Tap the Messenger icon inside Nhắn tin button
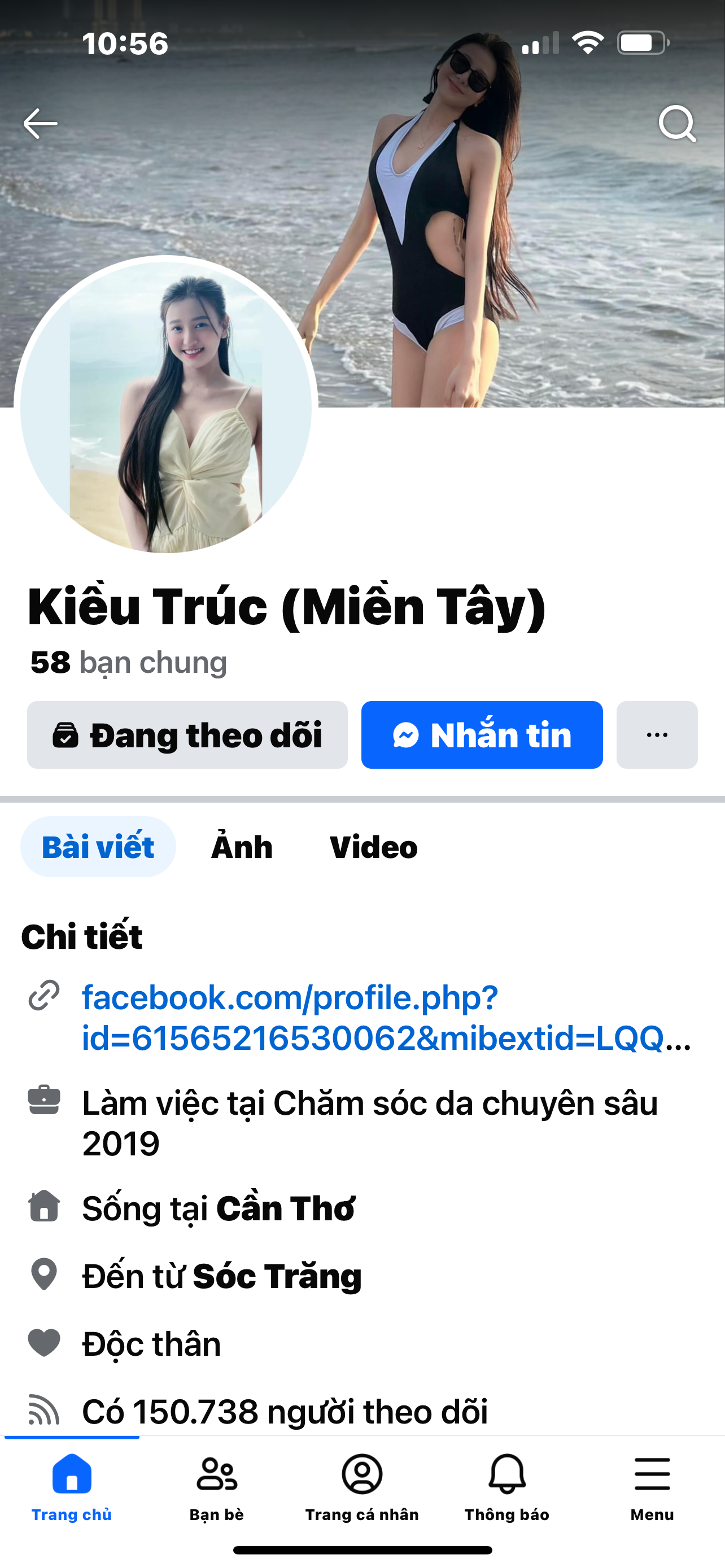The image size is (725, 1568). [405, 735]
